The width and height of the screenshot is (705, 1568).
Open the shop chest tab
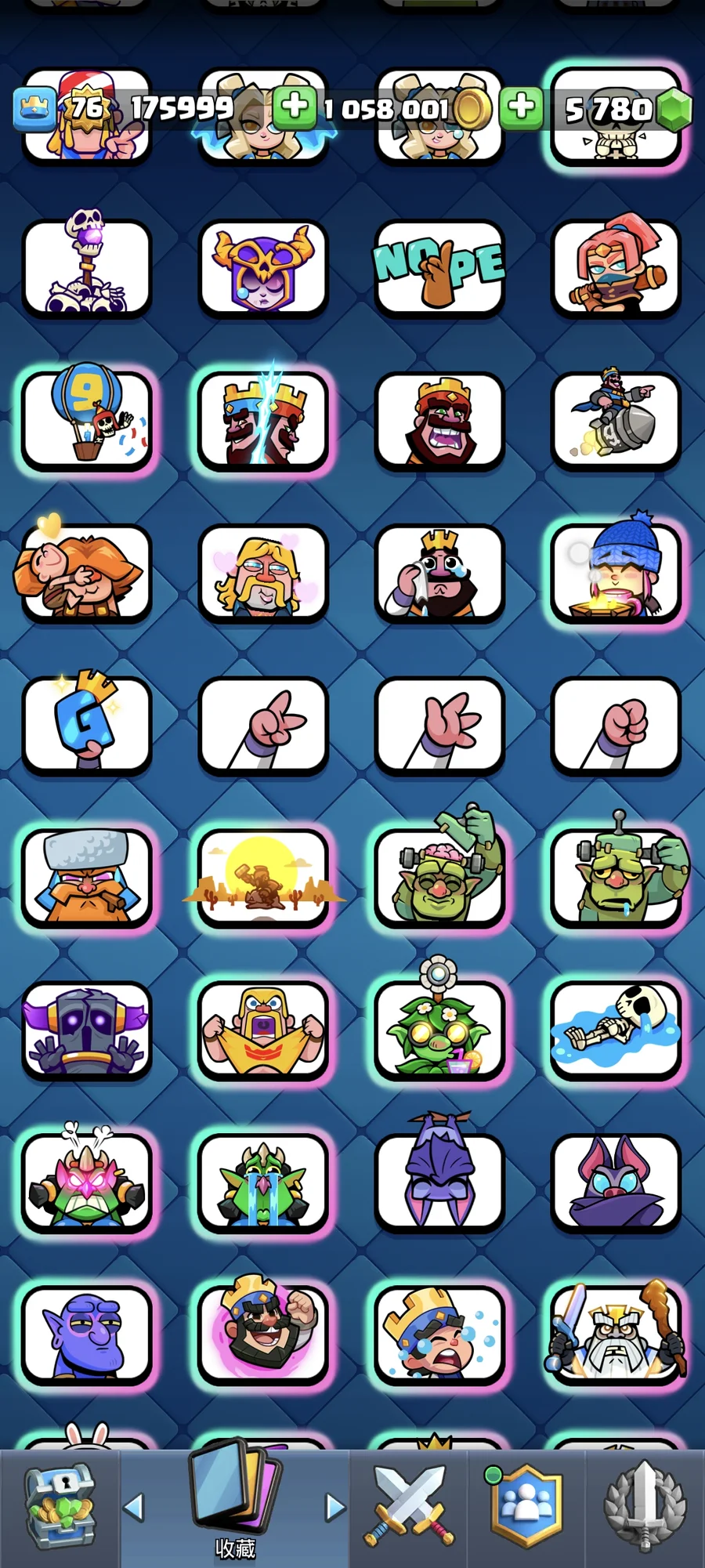click(60, 1507)
